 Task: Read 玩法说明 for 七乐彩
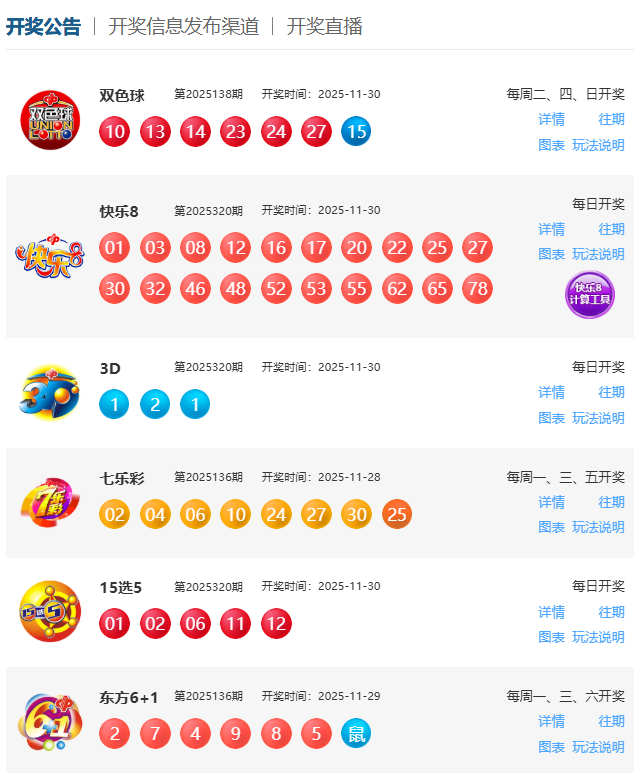pos(598,527)
